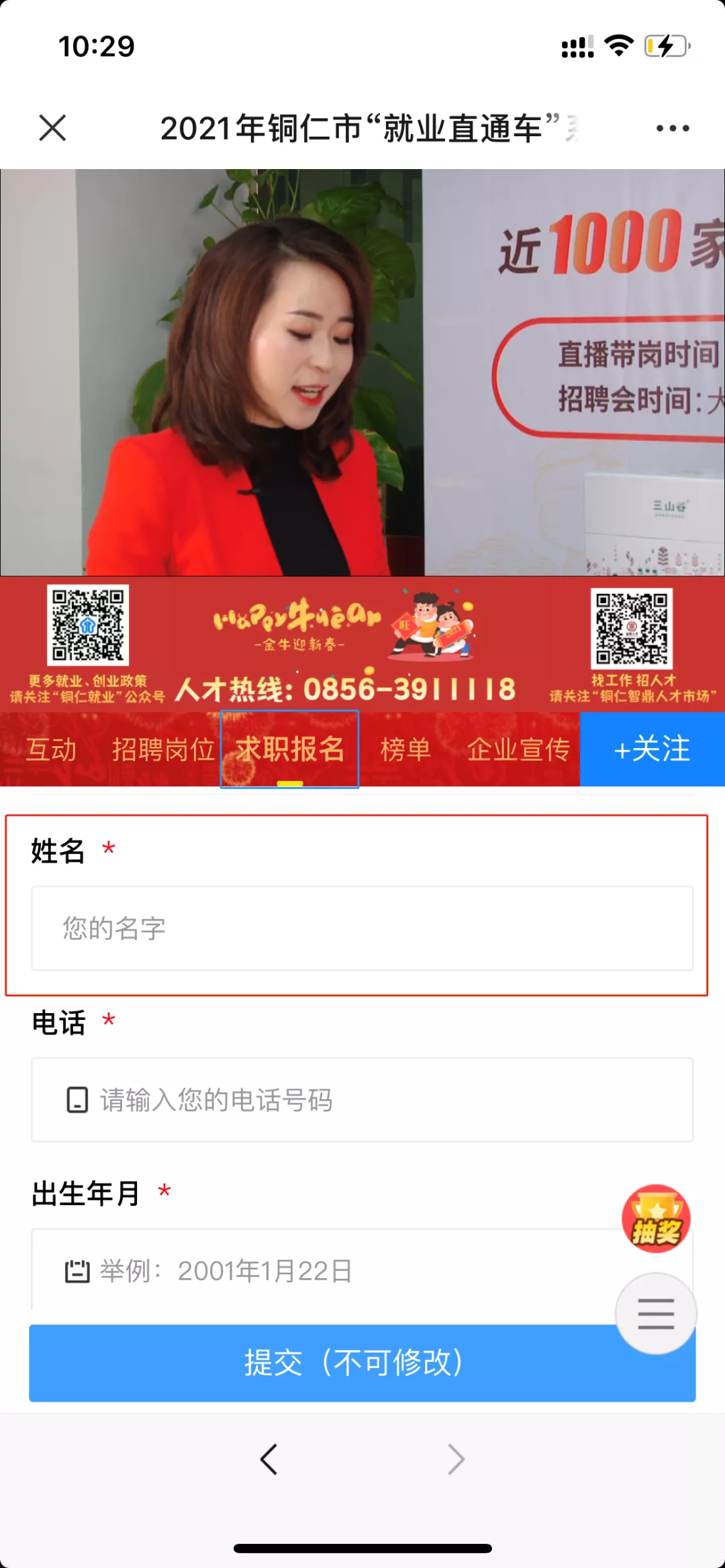Tap the battery charging indicator
Viewport: 725px width, 1568px height.
666,45
